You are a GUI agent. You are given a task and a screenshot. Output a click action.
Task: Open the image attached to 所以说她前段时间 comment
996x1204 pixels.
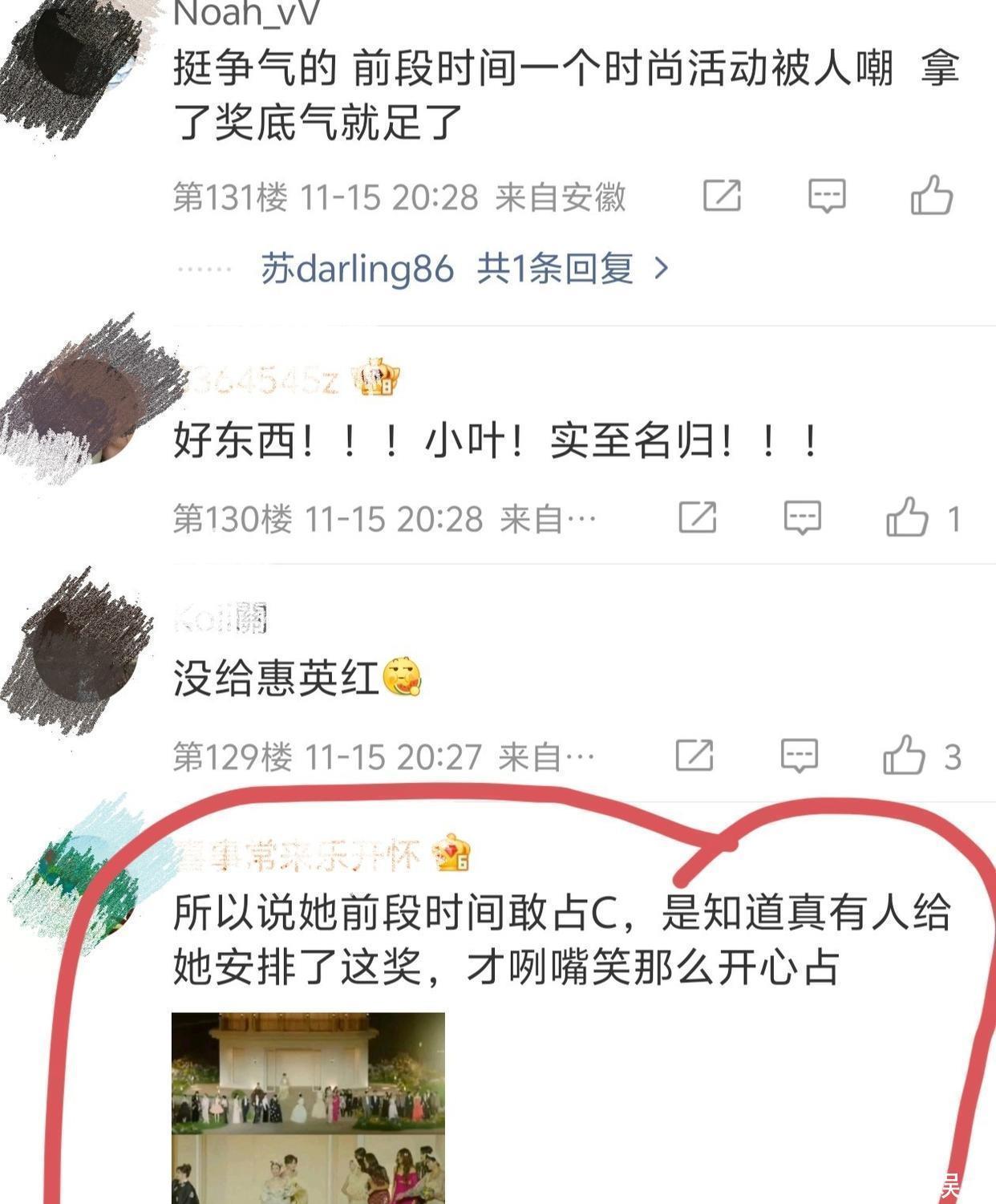tap(308, 1107)
